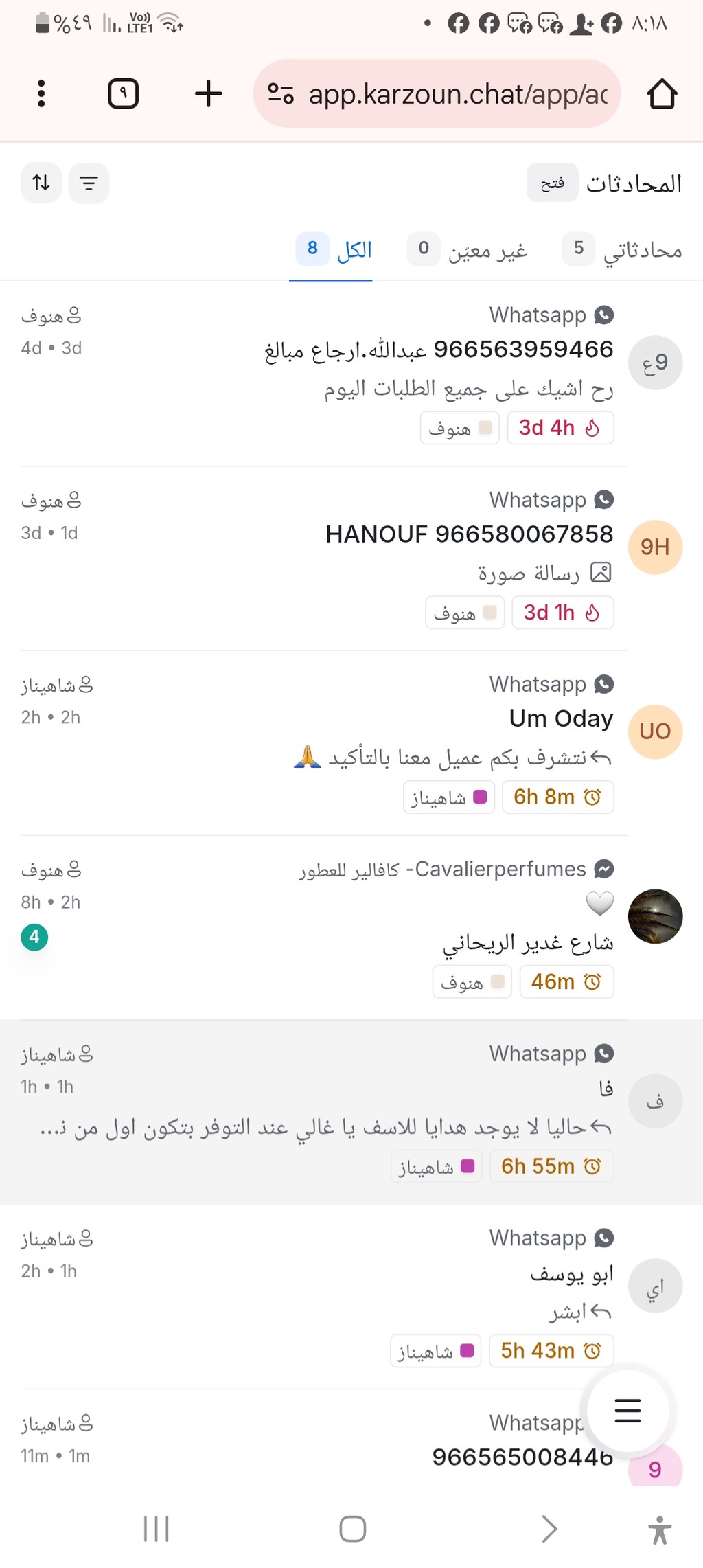Open the browser tab switcher

coord(124,93)
